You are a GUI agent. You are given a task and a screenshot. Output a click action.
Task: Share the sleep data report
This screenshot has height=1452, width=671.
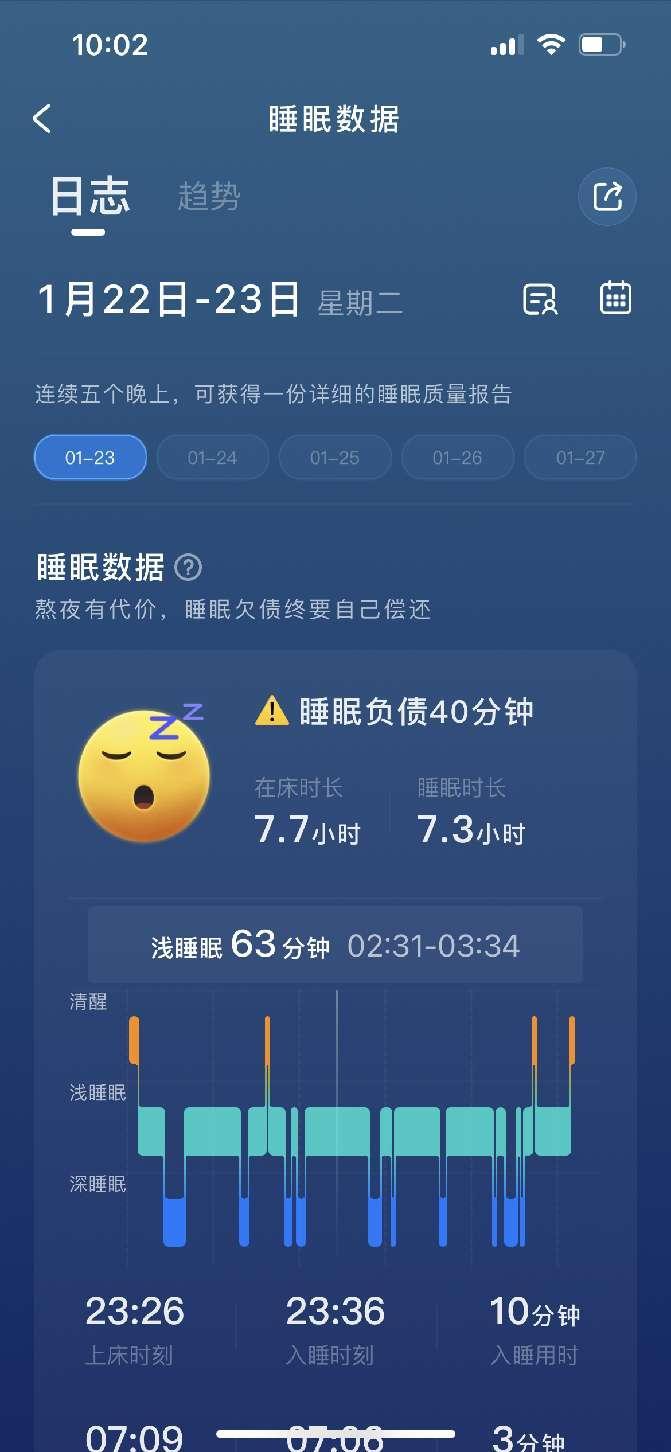coord(607,196)
